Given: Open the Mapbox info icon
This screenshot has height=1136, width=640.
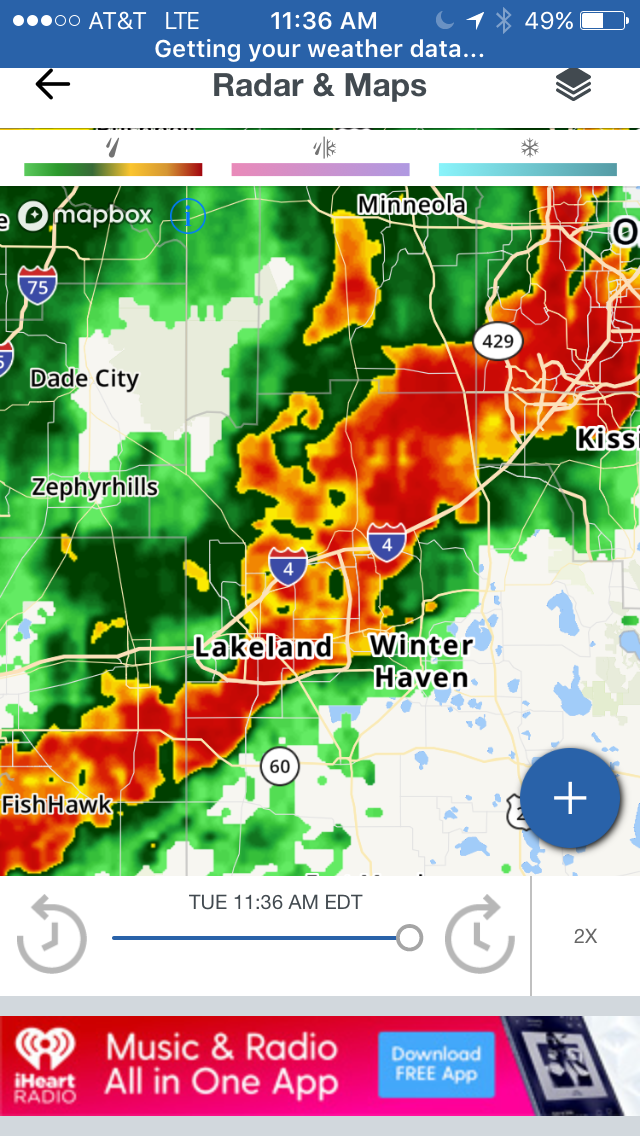Looking at the screenshot, I should pyautogui.click(x=188, y=215).
